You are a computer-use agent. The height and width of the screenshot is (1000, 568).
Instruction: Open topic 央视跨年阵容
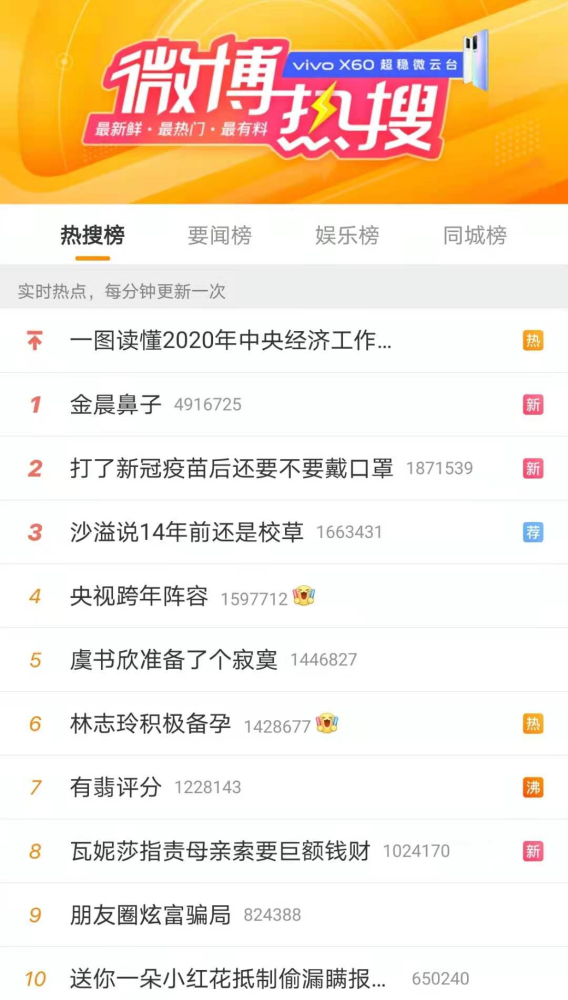point(284,596)
